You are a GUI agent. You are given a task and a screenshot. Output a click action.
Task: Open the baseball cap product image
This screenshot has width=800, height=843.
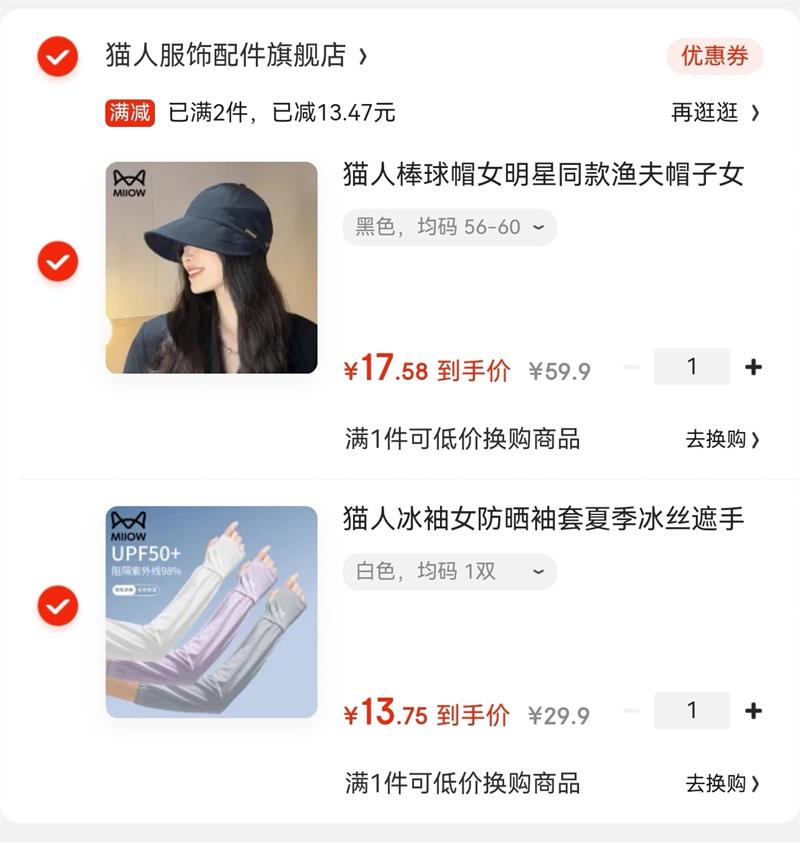click(211, 268)
